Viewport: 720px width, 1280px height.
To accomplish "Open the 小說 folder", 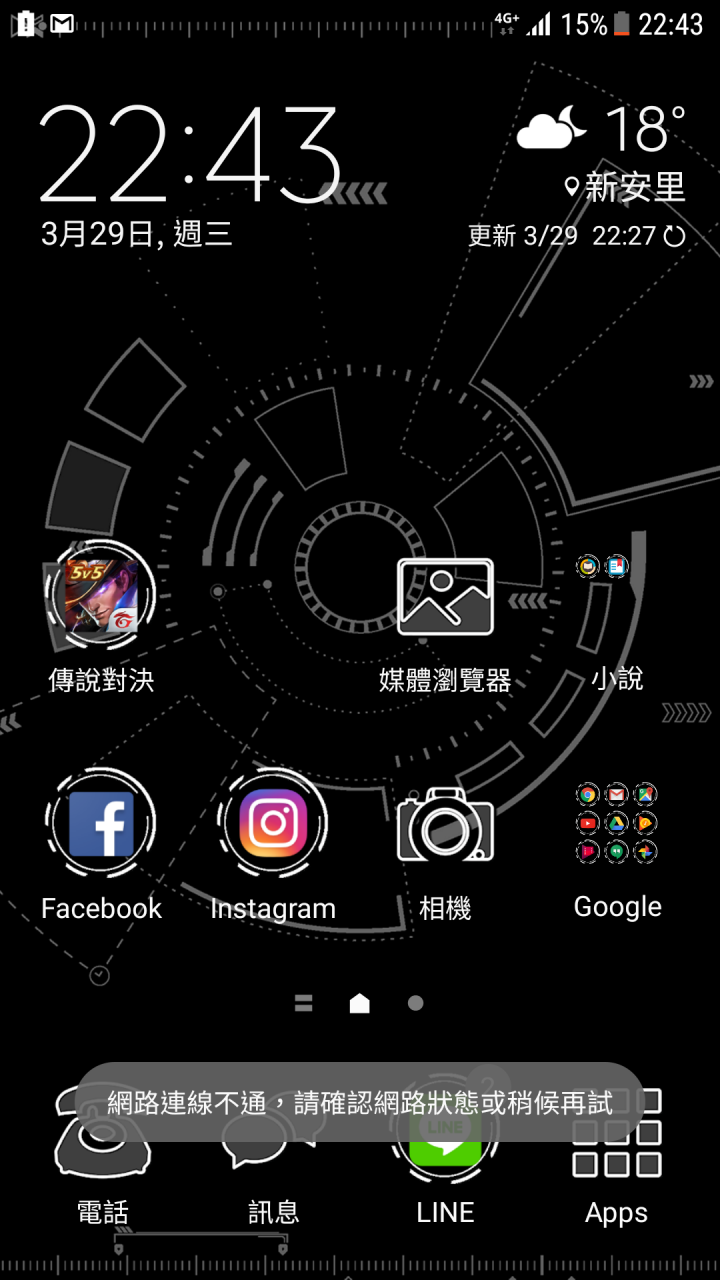I will click(616, 597).
